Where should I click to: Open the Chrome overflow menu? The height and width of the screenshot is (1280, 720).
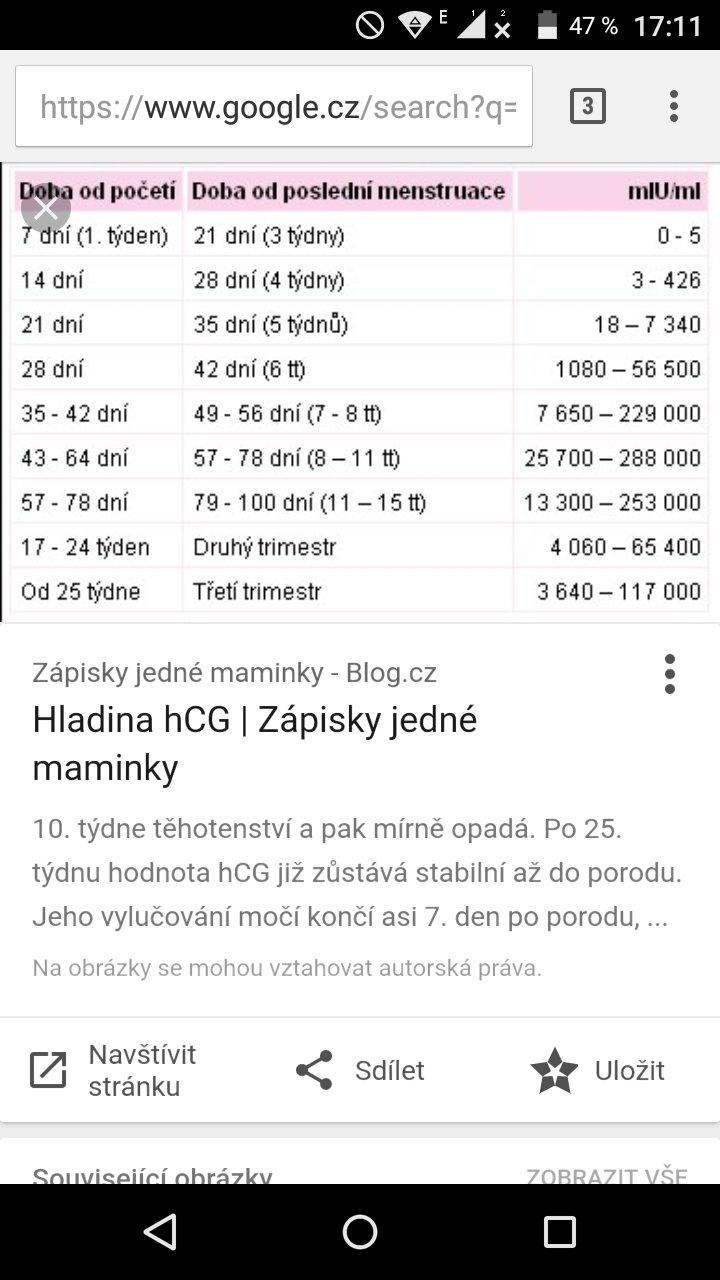(674, 106)
